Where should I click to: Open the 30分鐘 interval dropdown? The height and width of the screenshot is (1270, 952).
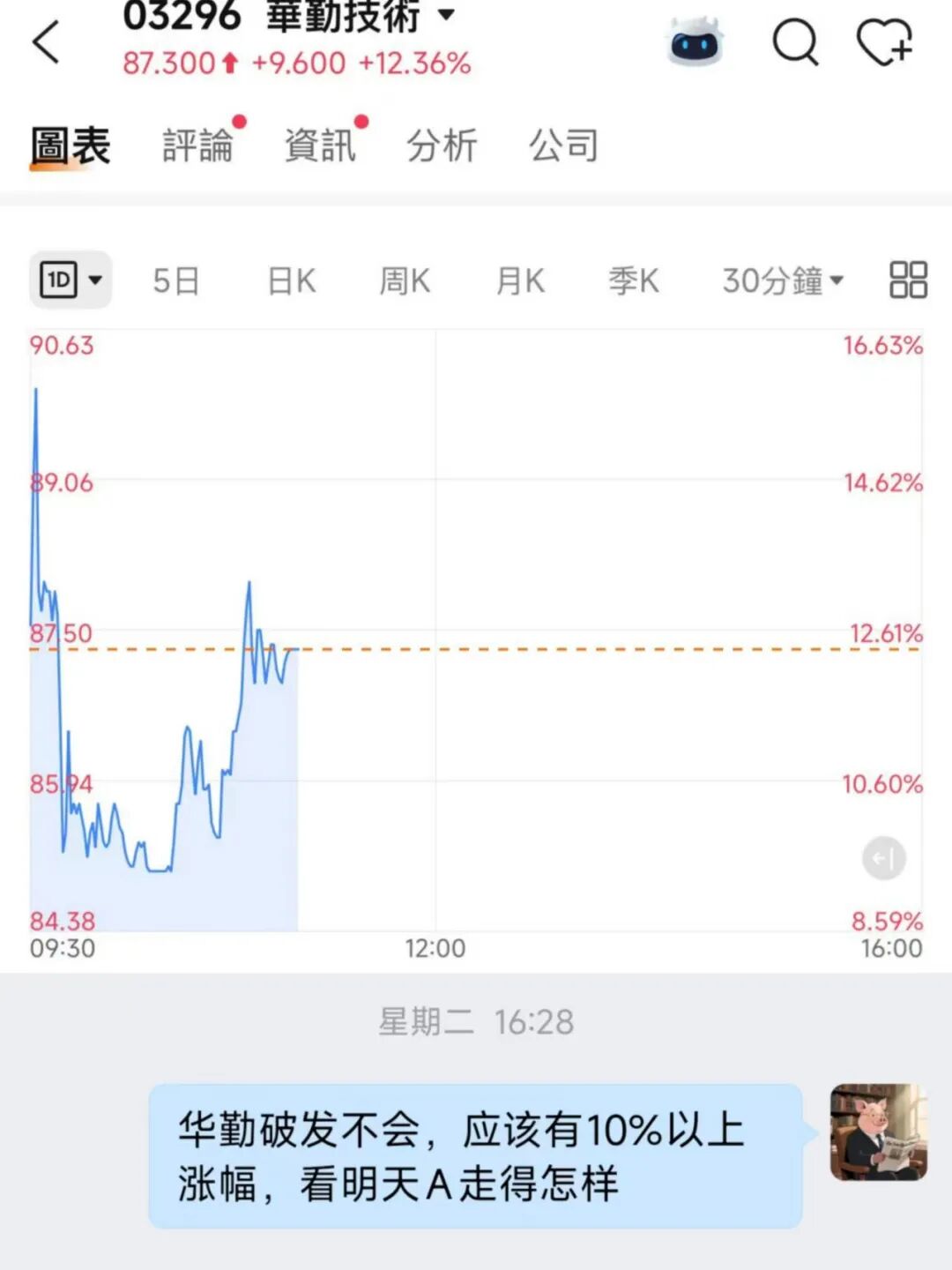783,281
